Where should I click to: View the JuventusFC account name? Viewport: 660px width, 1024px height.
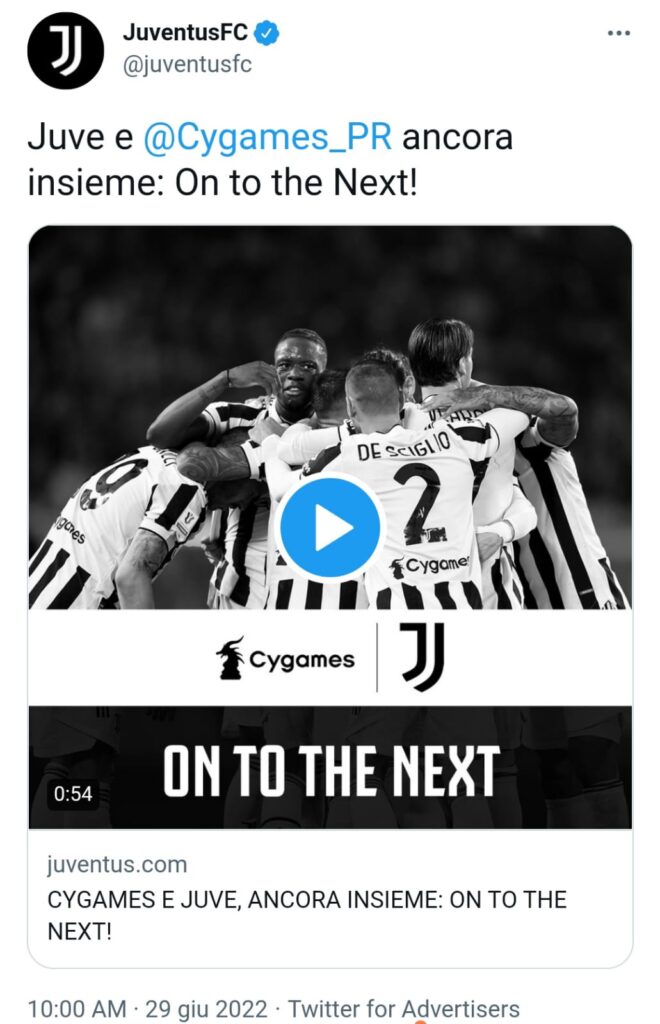click(x=185, y=34)
